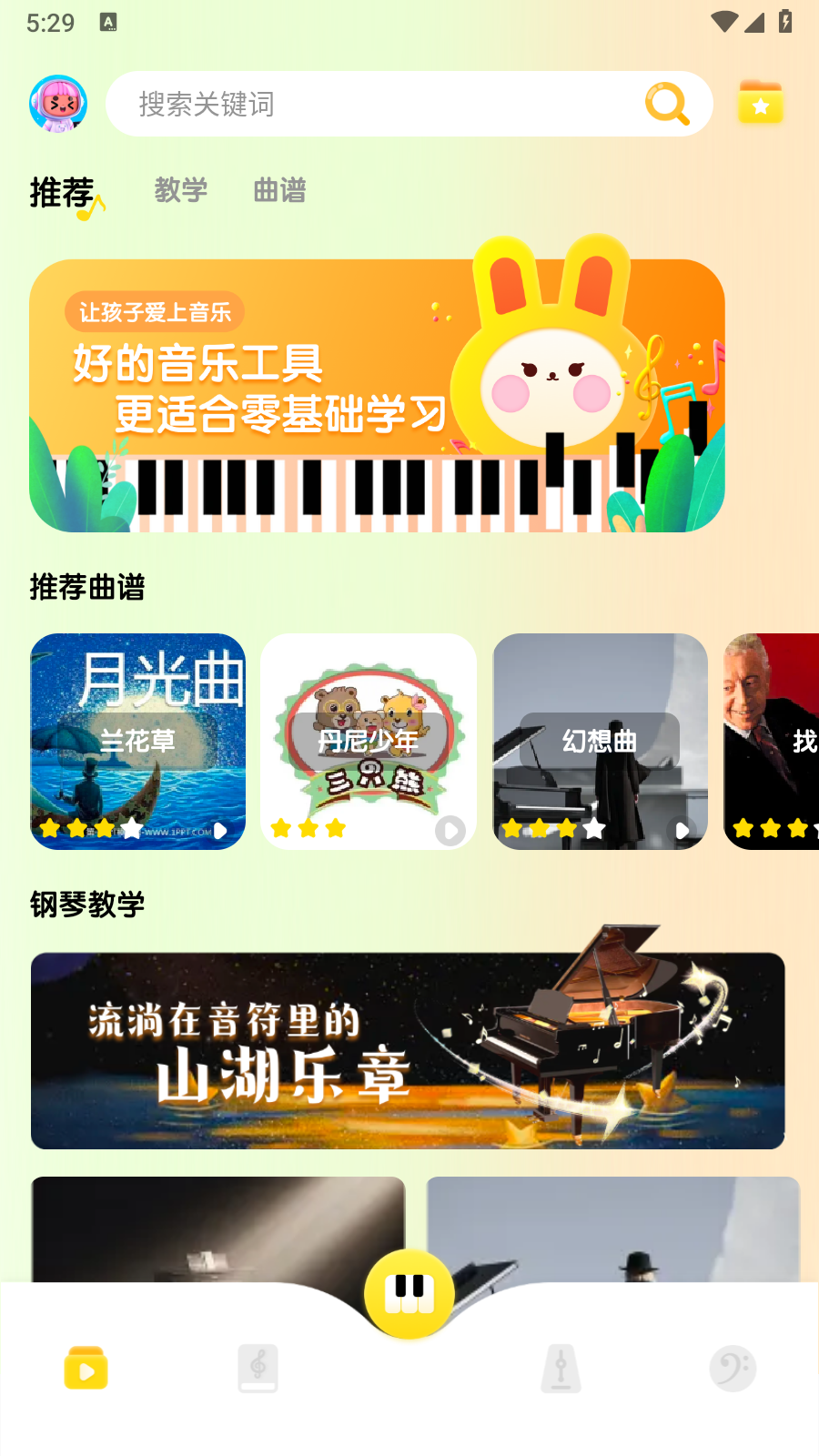Open the 幻想曲 sheet music card
The width and height of the screenshot is (819, 1456).
[601, 742]
